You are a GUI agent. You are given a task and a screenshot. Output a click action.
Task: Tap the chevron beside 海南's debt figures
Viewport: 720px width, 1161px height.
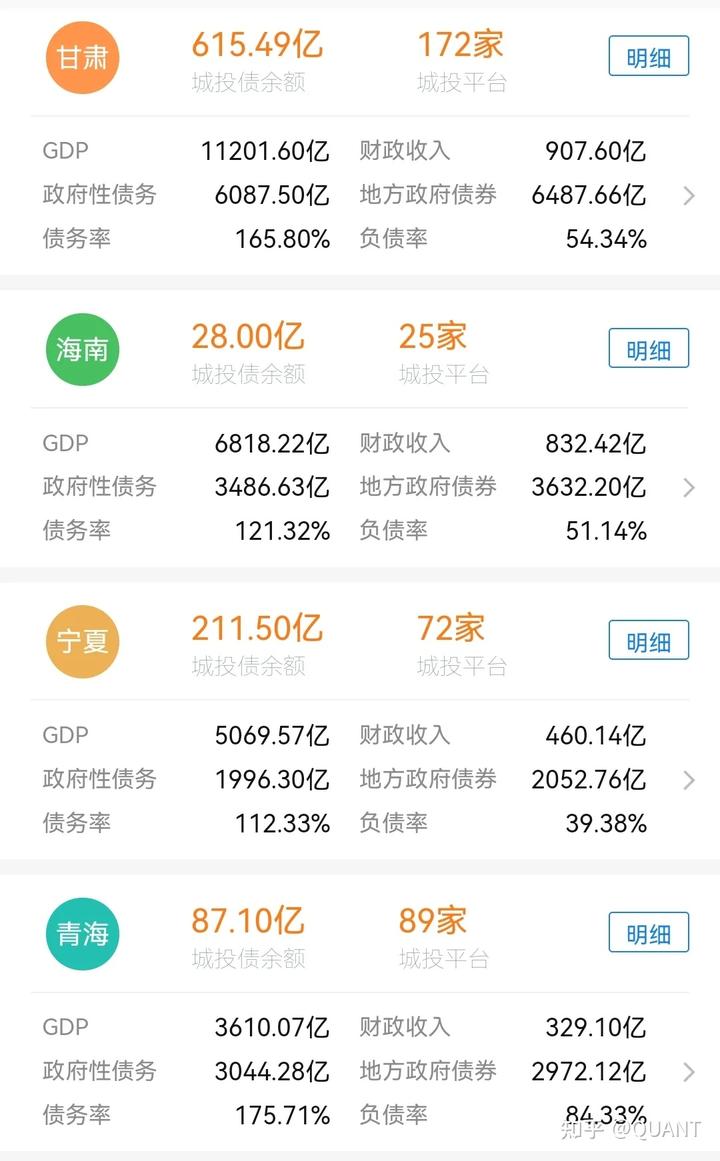tap(689, 488)
